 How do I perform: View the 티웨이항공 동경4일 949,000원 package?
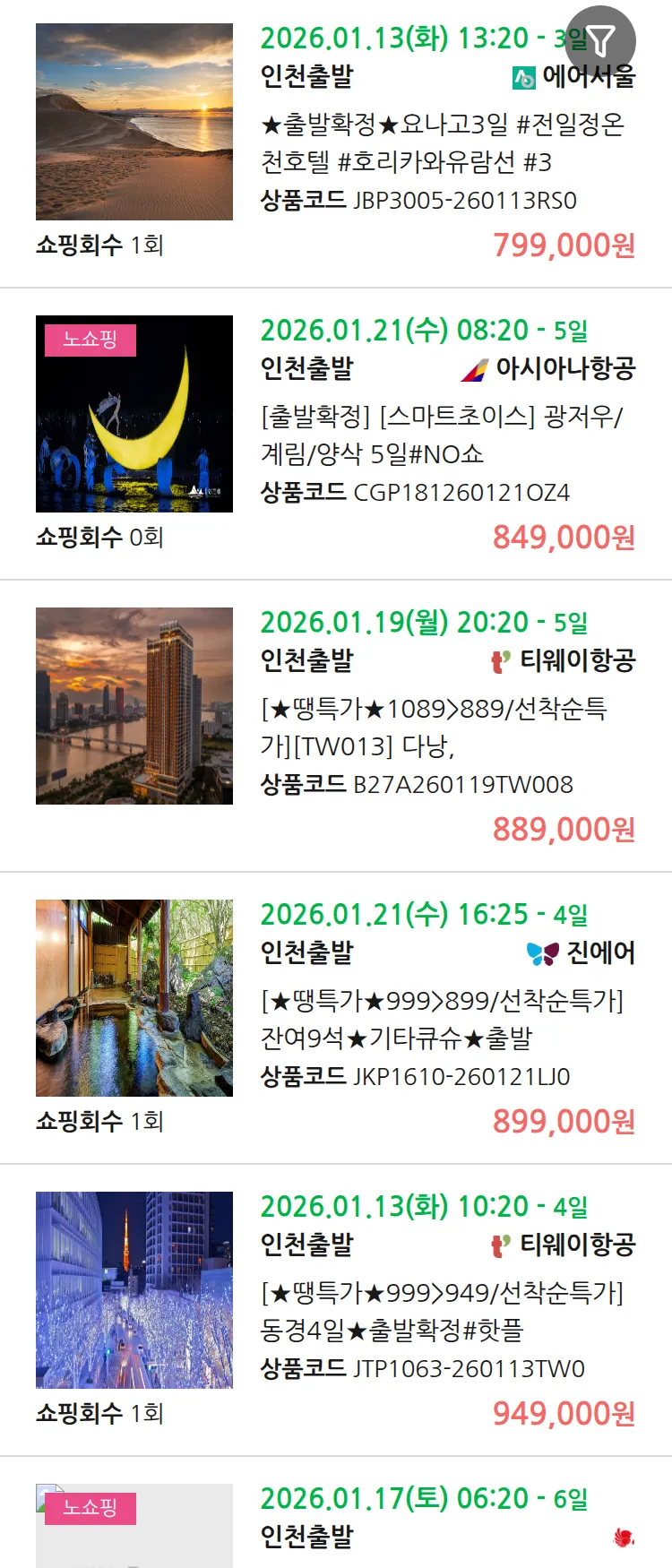point(441,1312)
